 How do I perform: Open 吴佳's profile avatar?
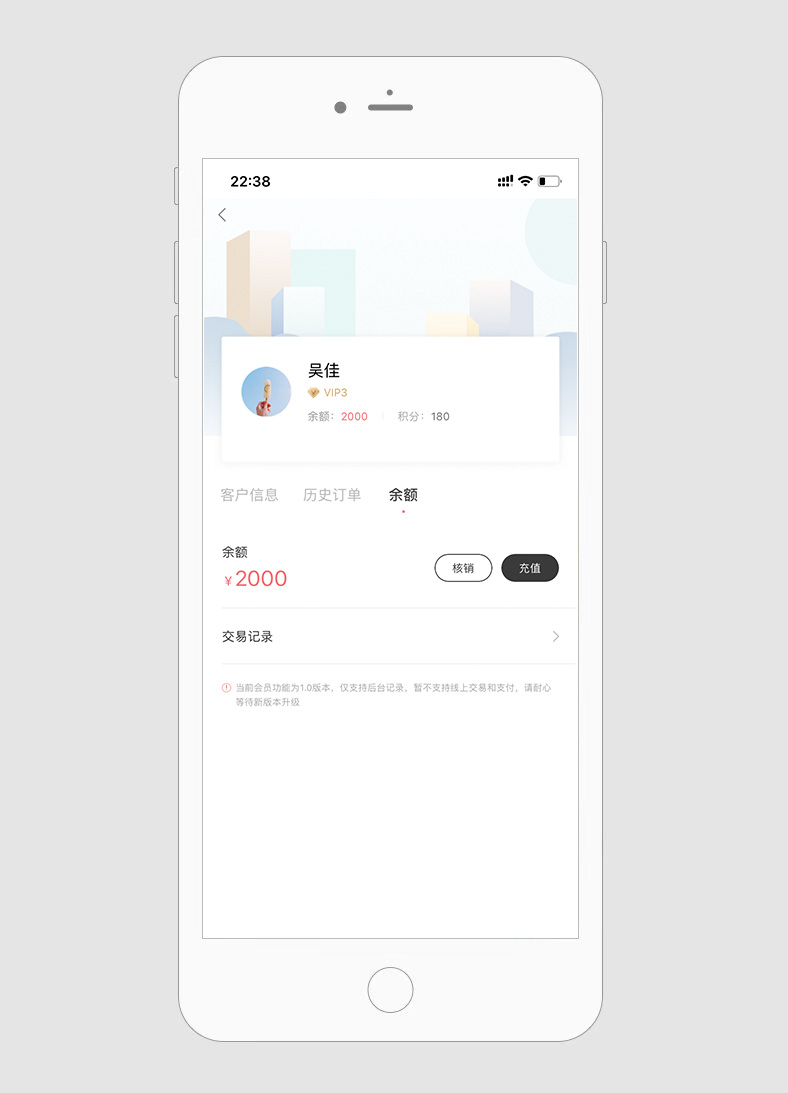click(x=266, y=392)
